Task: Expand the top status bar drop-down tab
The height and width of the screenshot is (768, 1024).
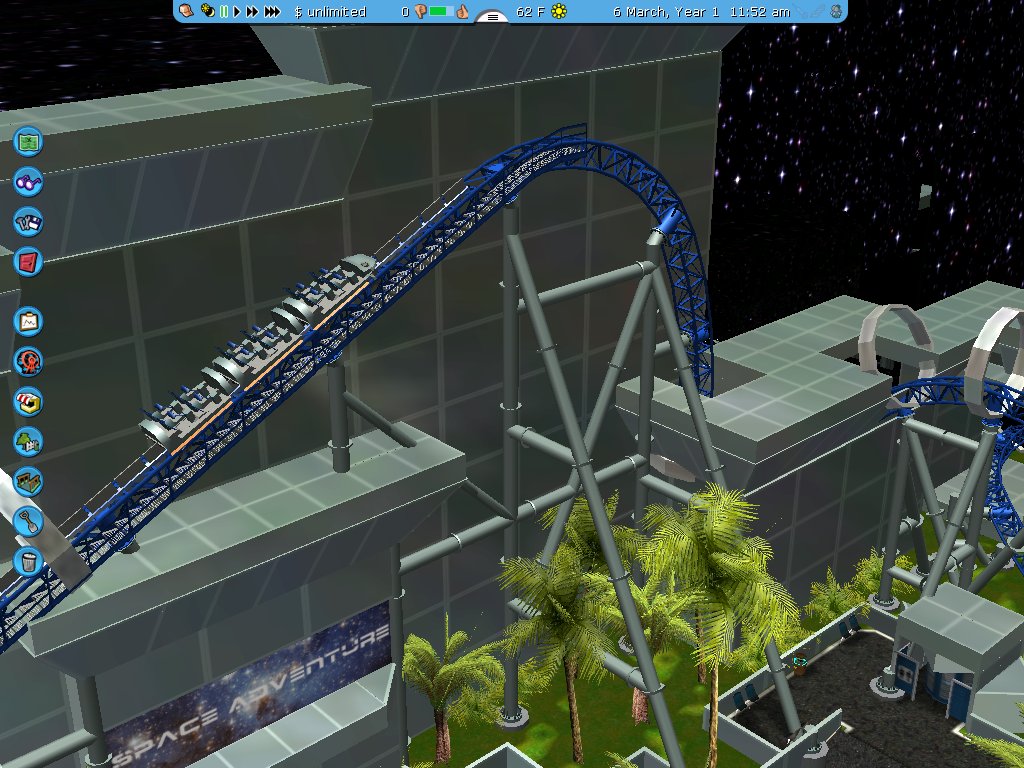Action: pyautogui.click(x=491, y=17)
